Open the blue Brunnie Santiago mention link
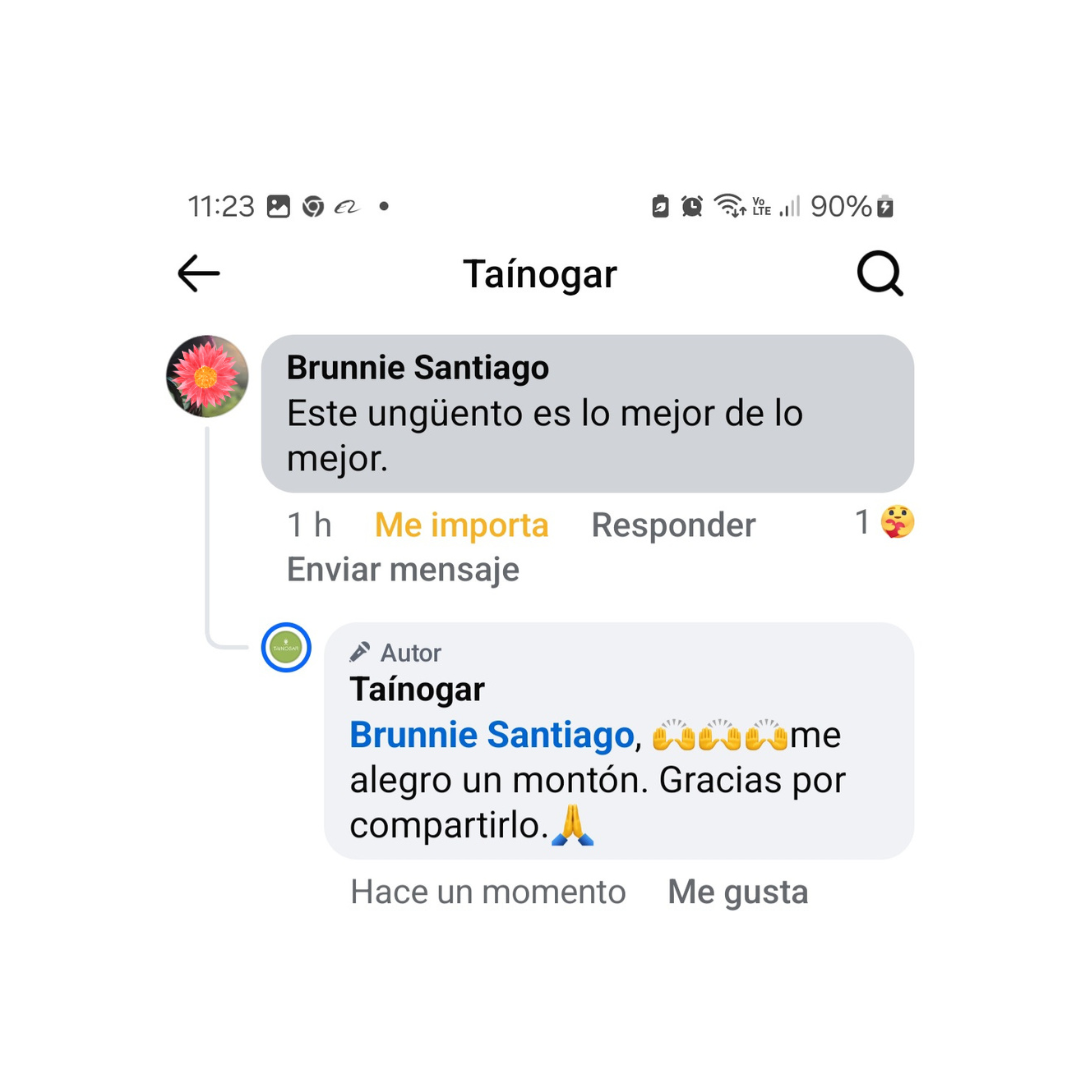The height and width of the screenshot is (1080, 1080). click(492, 736)
